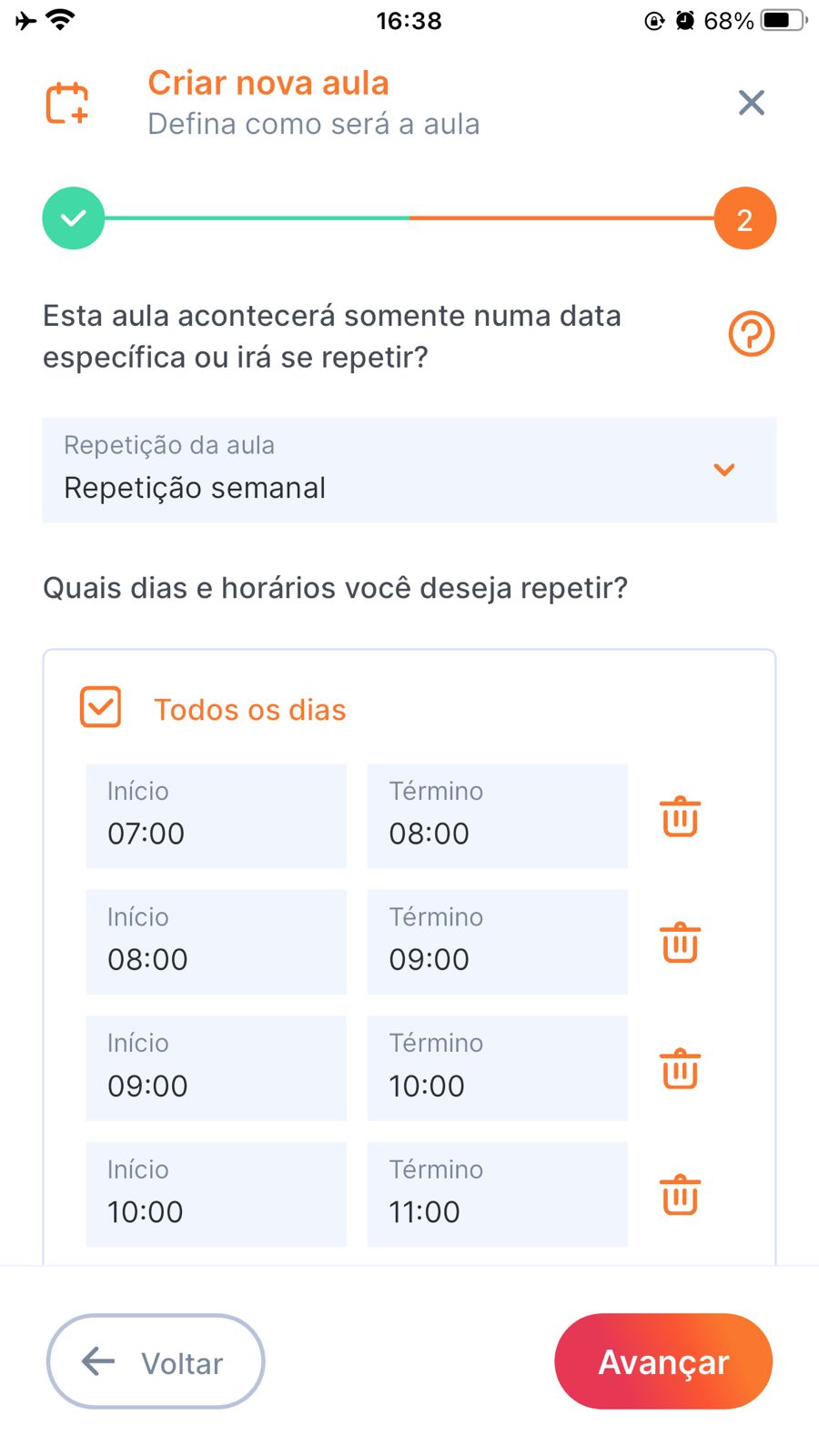The width and height of the screenshot is (819, 1456).
Task: Uncheck the Todos os dias checkbox
Action: [x=101, y=707]
